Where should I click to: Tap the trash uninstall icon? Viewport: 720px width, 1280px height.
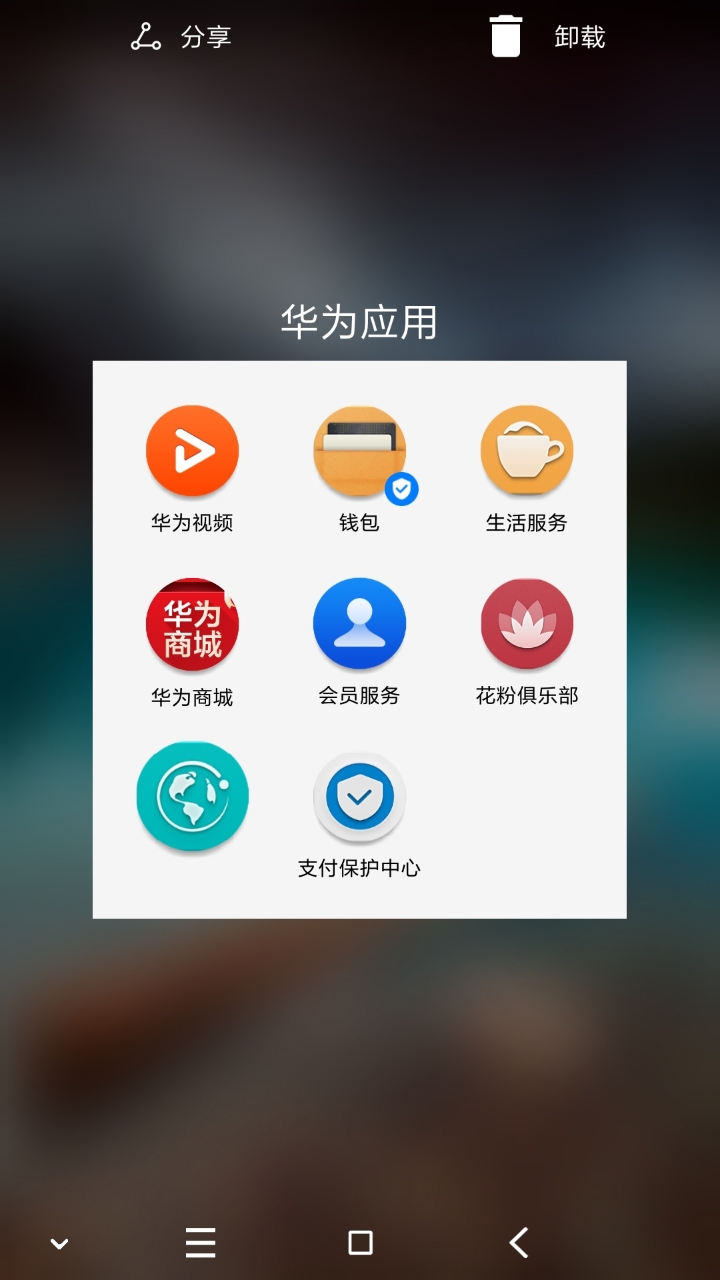point(505,37)
